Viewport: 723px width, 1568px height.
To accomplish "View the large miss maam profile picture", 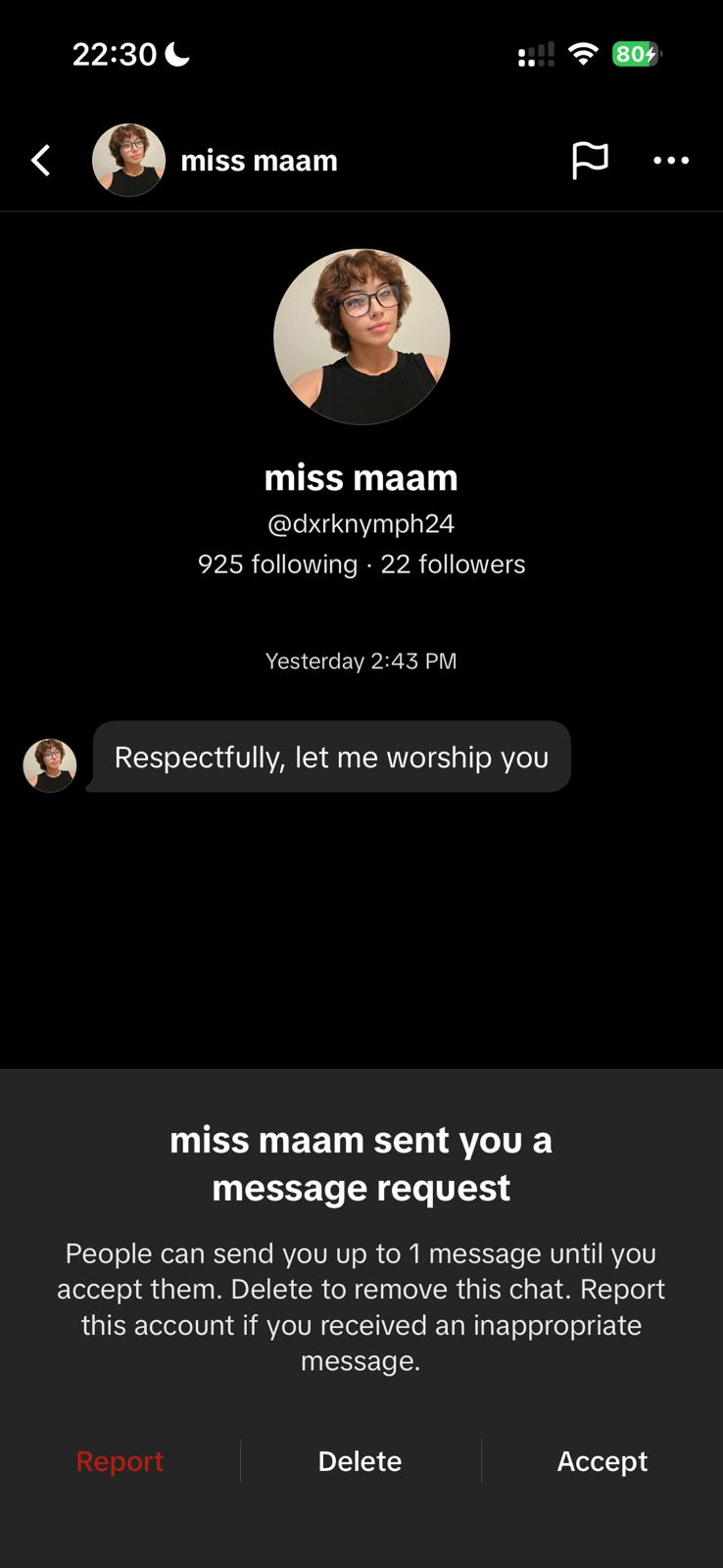I will 361,336.
